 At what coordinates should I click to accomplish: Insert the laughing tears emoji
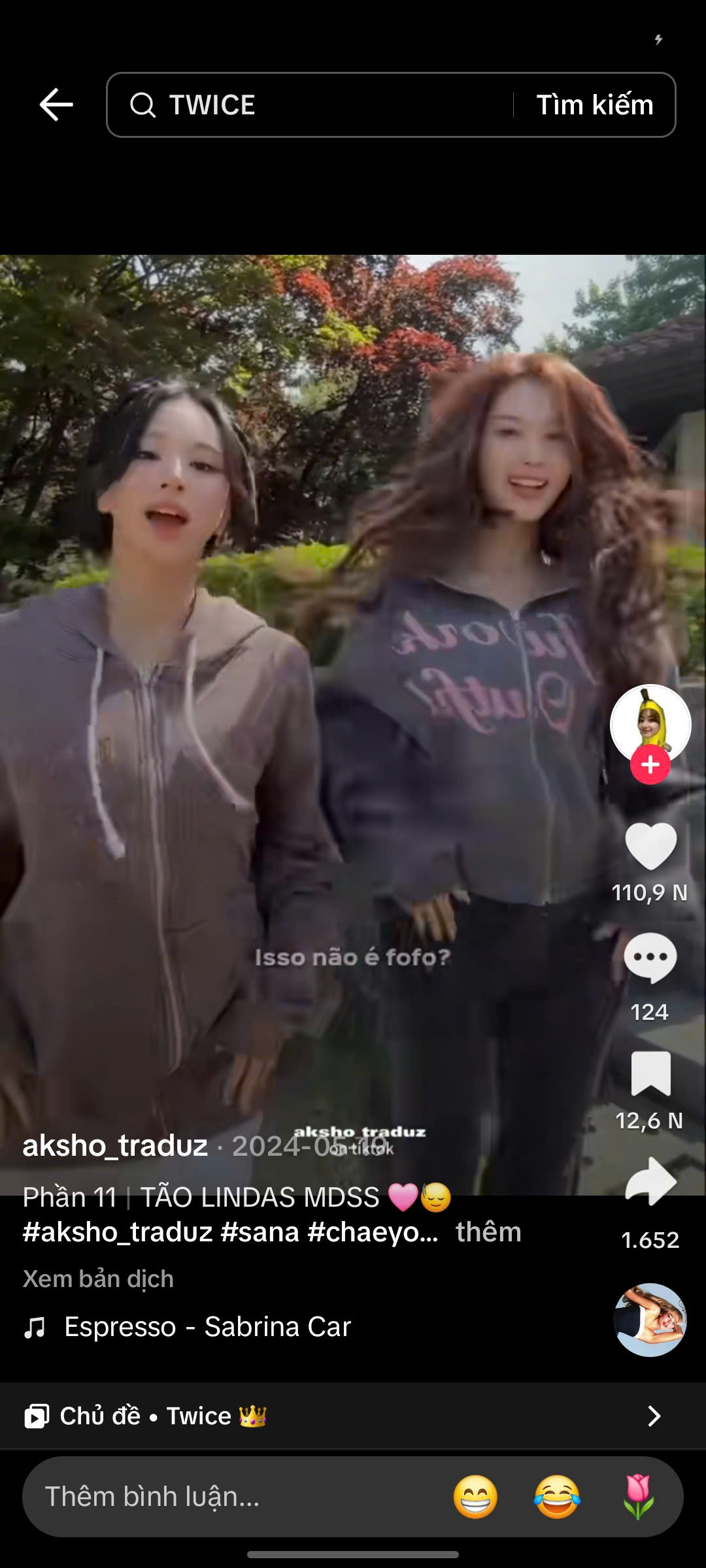[x=557, y=1496]
